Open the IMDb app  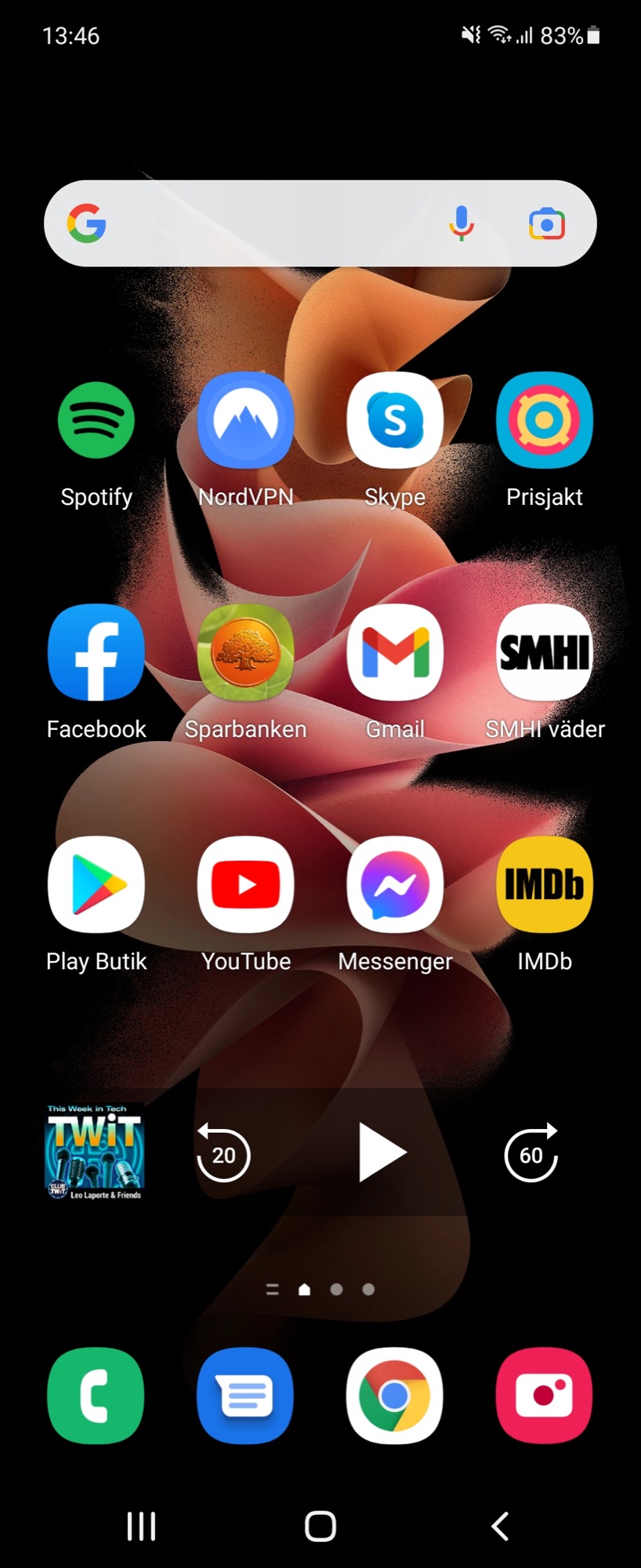[x=545, y=884]
